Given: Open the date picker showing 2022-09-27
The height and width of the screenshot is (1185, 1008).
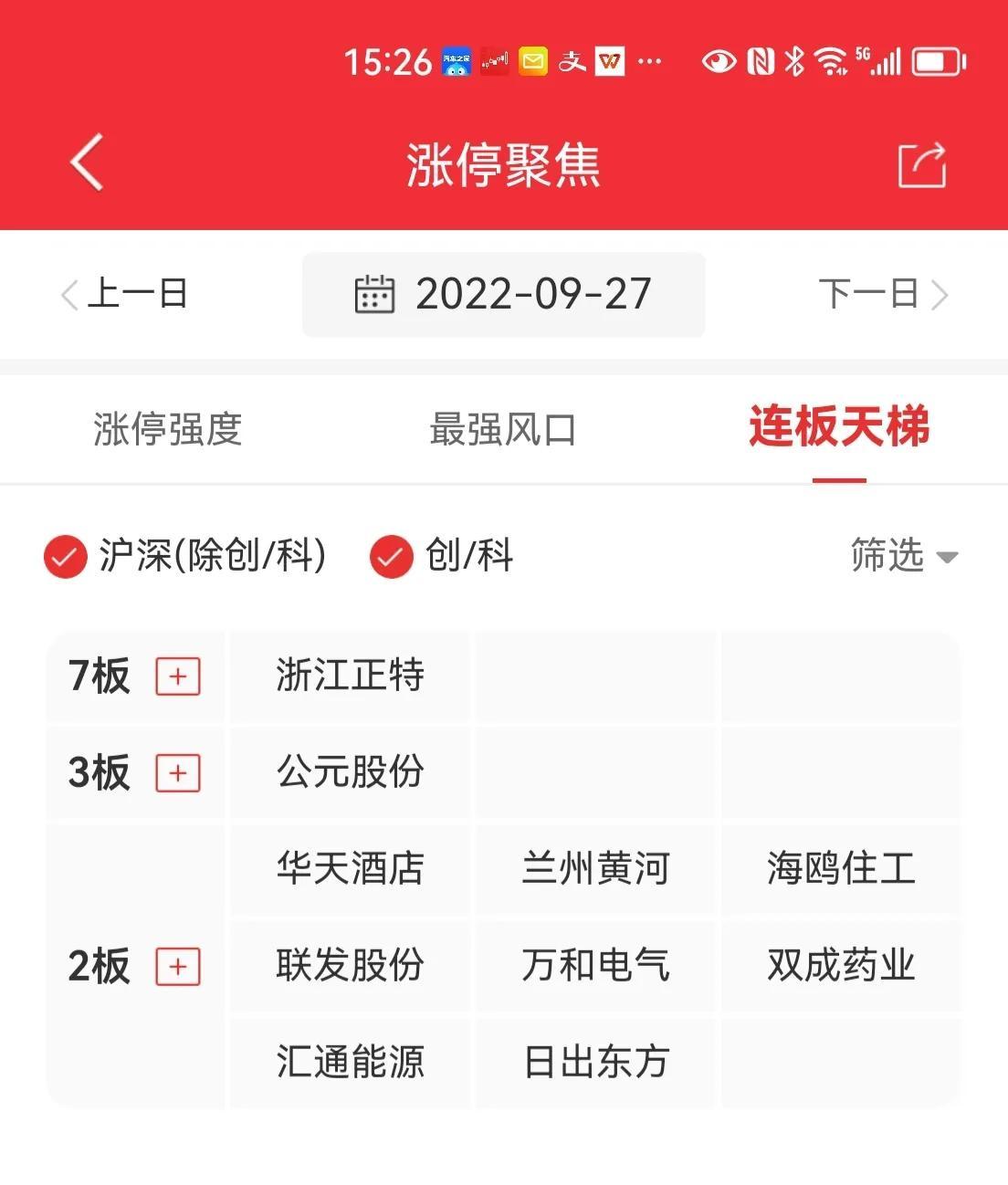Looking at the screenshot, I should point(503,294).
